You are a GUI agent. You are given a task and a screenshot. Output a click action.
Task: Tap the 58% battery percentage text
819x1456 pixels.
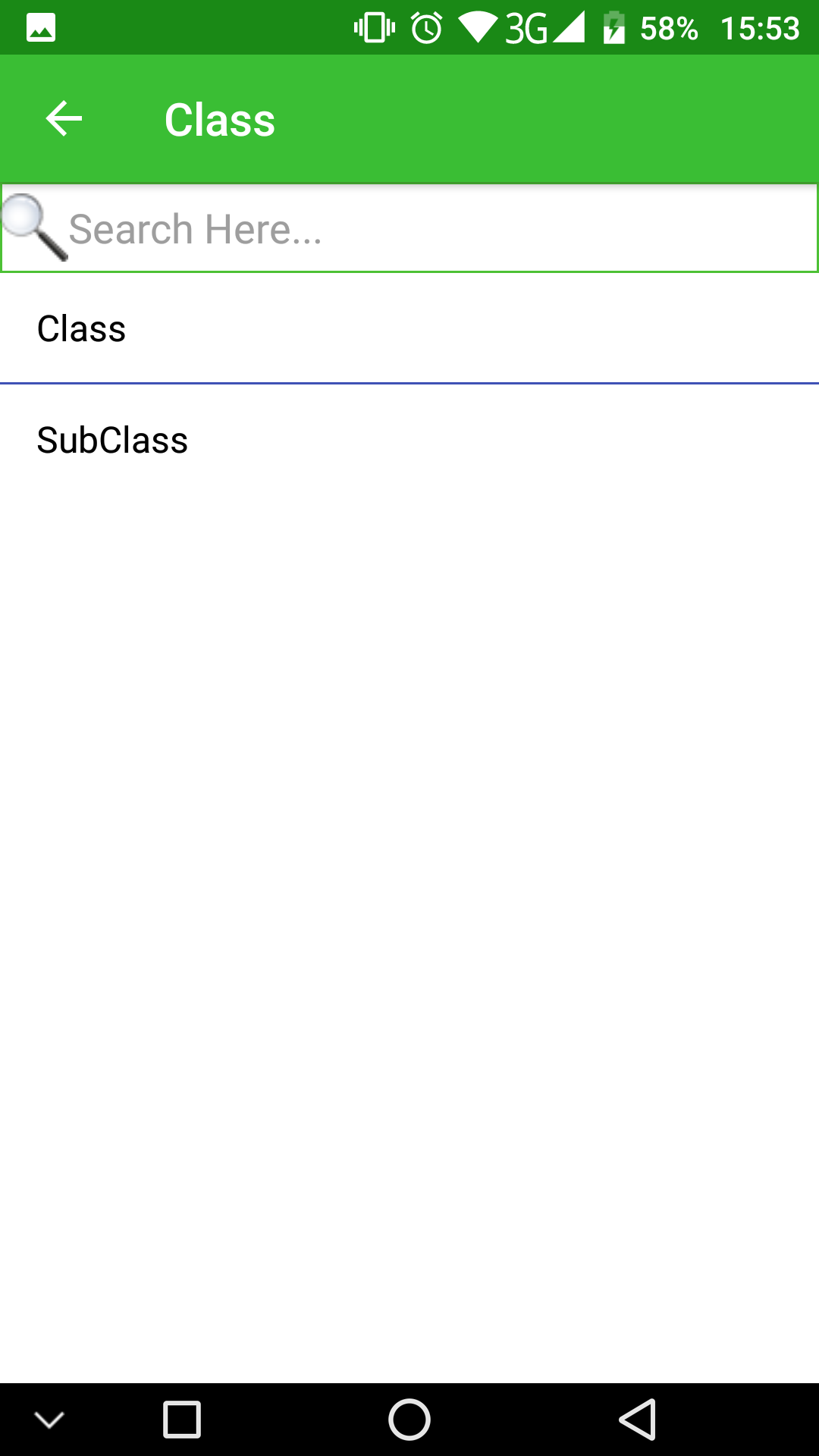(670, 29)
